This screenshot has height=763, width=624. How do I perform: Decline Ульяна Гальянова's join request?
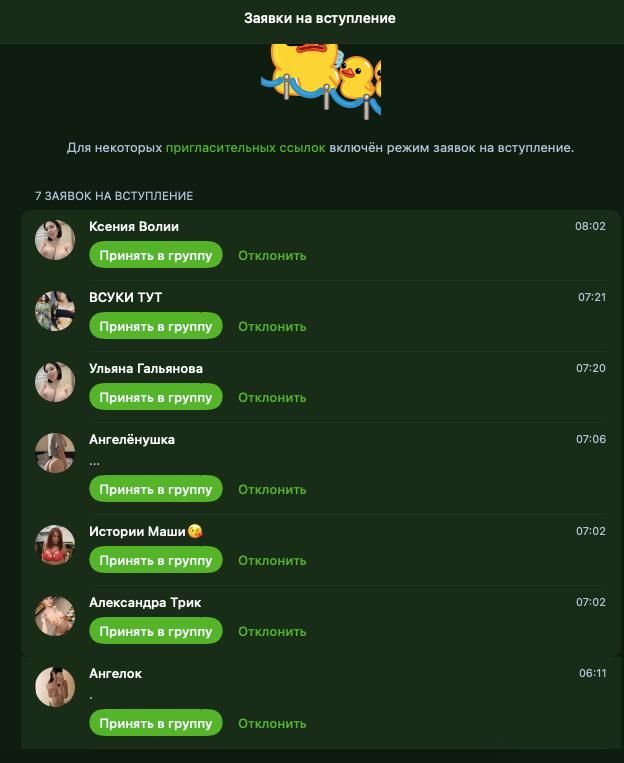point(272,397)
